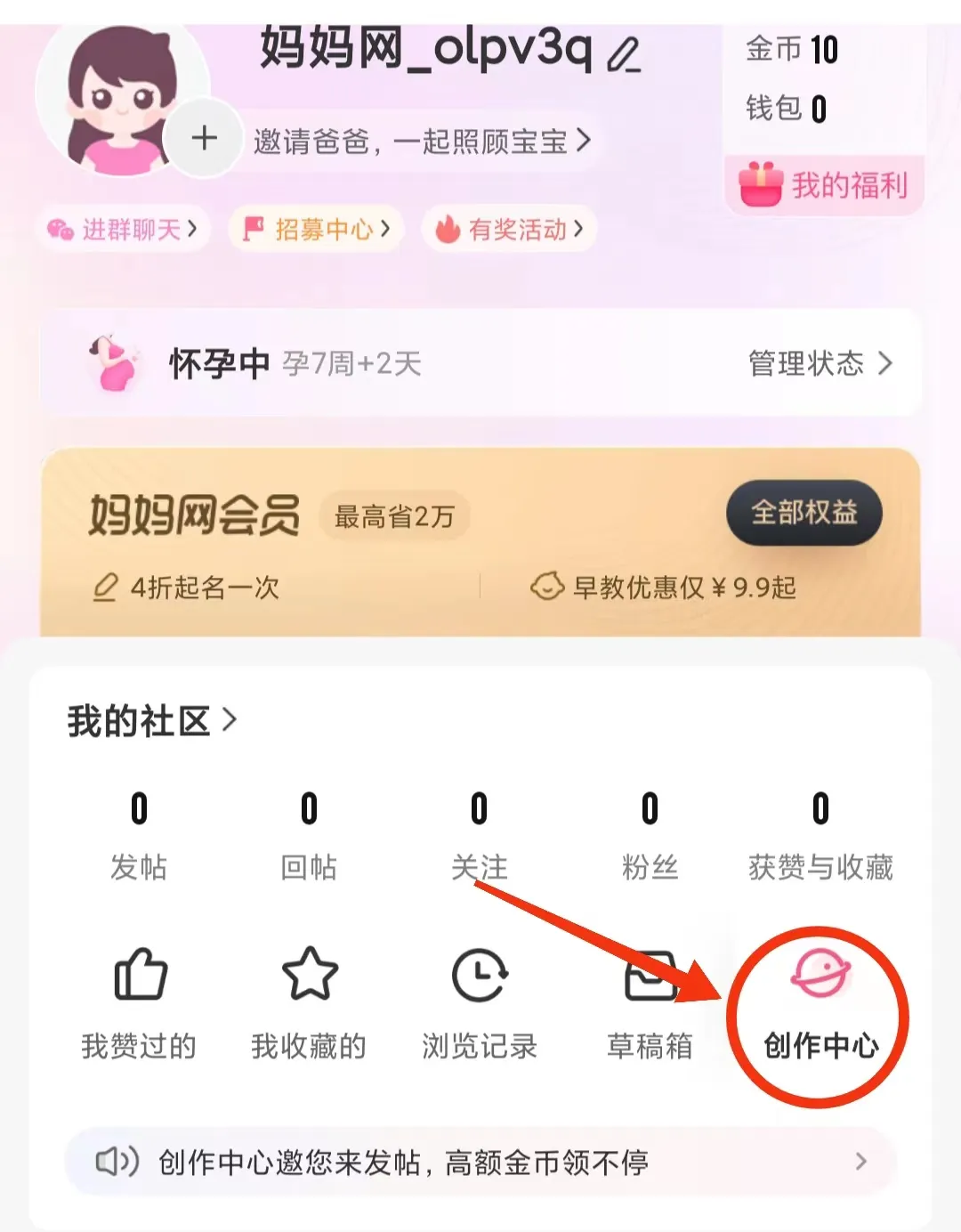Open 我收藏的 favorites

coord(309,1006)
